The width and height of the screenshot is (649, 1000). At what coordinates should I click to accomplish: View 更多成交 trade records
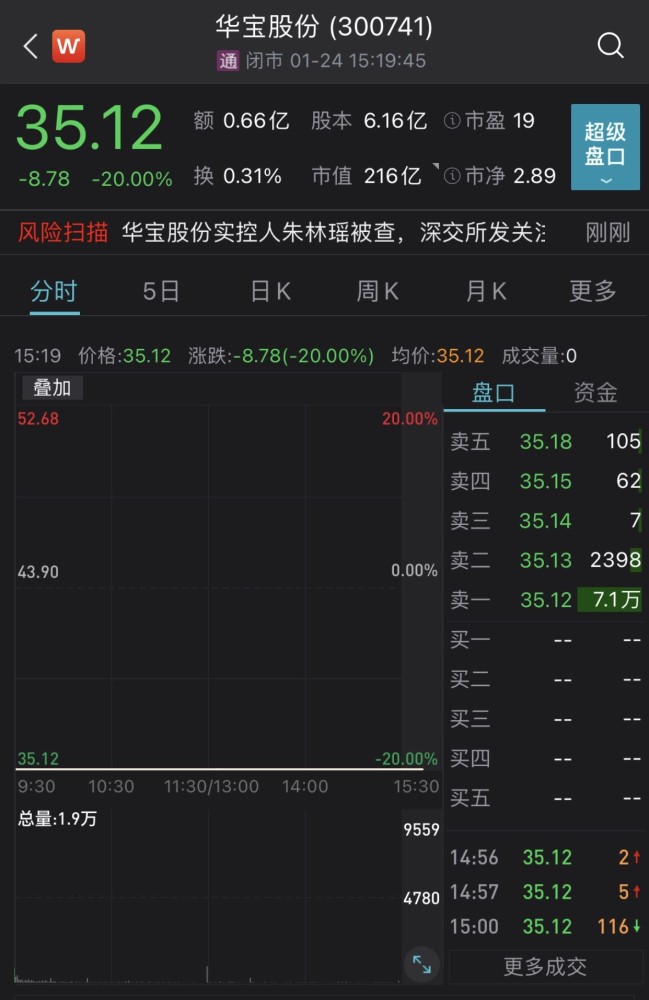click(x=545, y=966)
